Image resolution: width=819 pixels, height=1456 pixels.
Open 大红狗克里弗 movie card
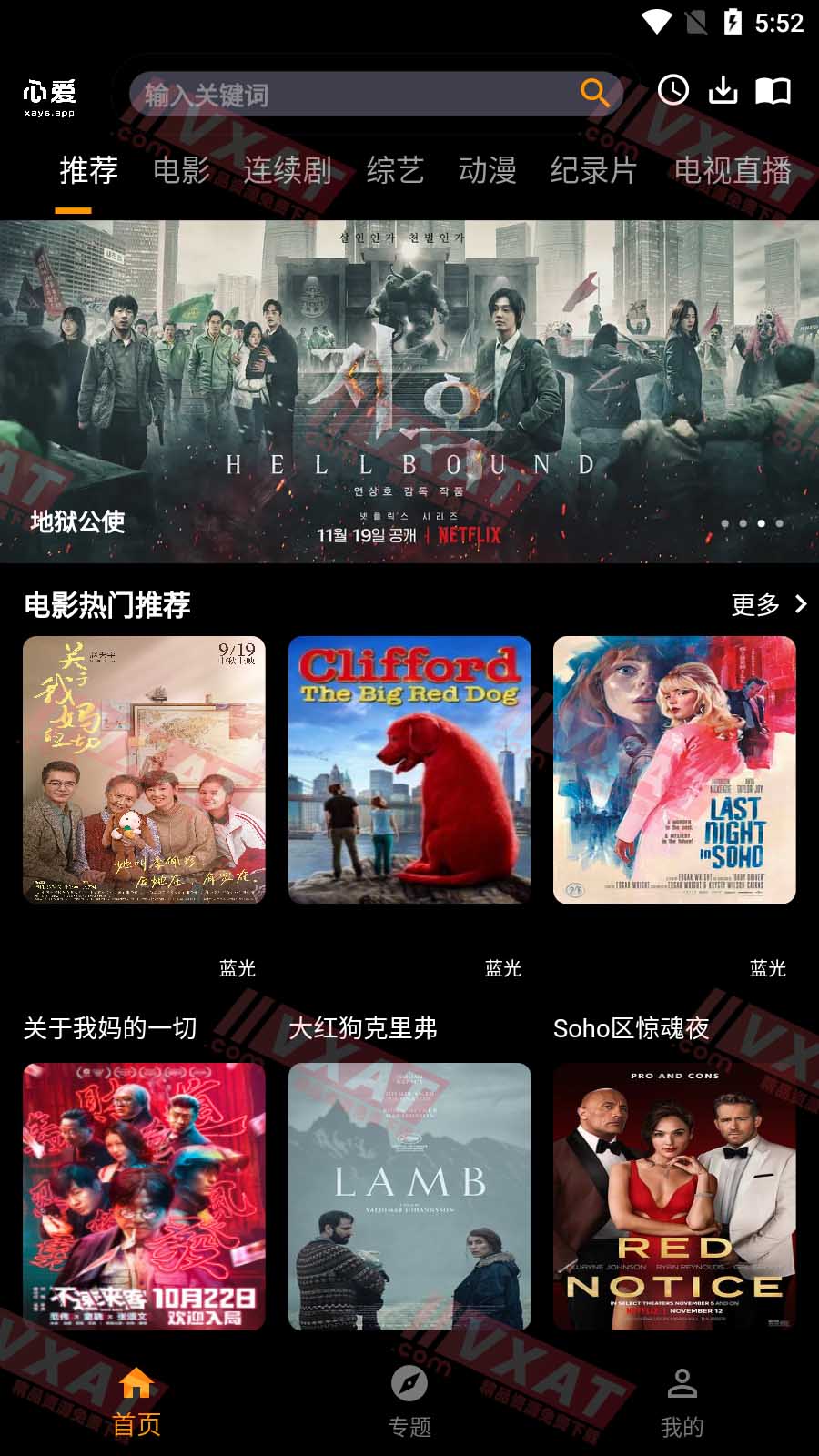click(409, 770)
